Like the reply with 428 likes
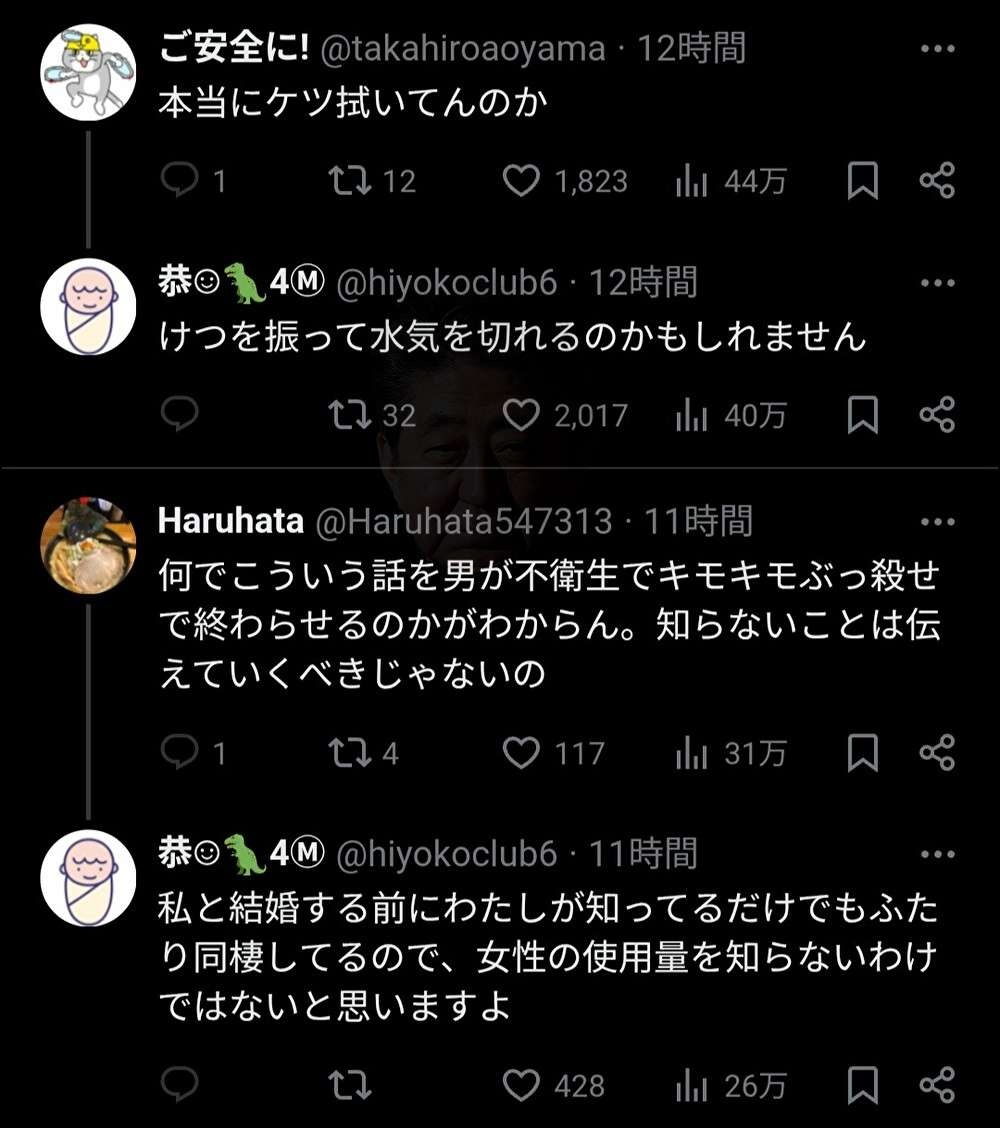The image size is (1000, 1128). tap(520, 1085)
